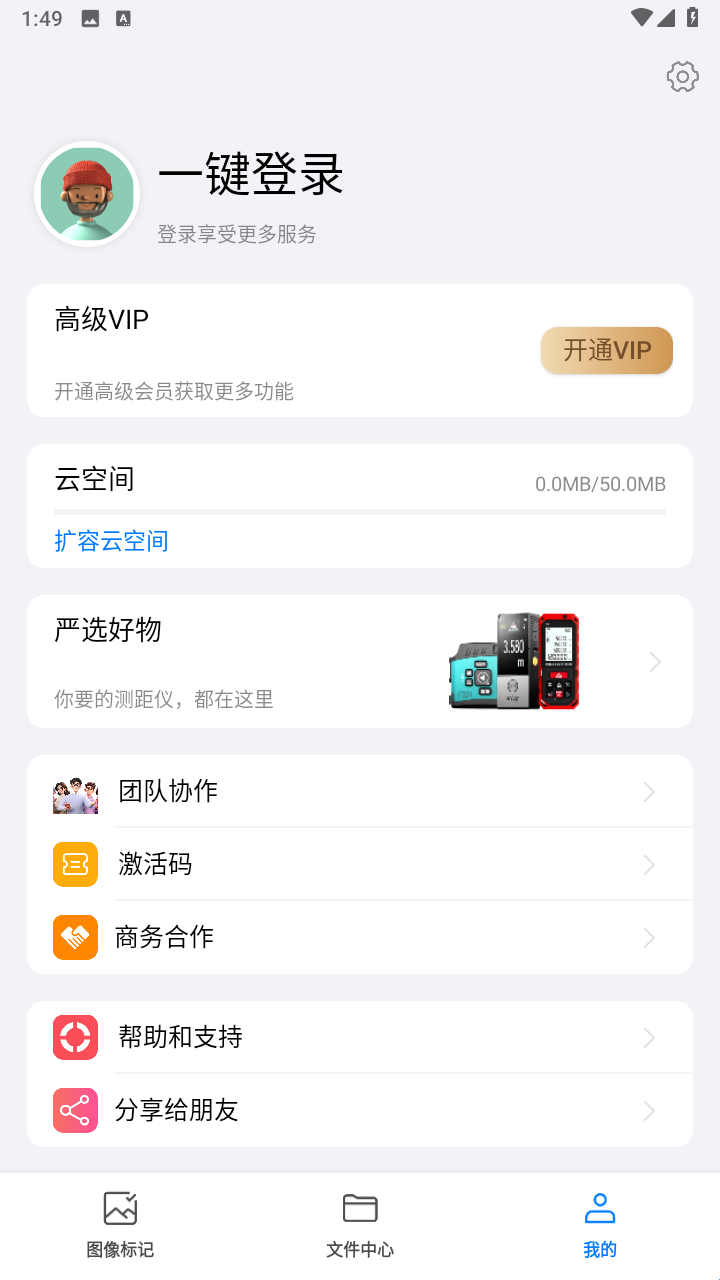This screenshot has height=1280, width=720.
Task: Open 帮助和支持 row
Action: 359,1037
